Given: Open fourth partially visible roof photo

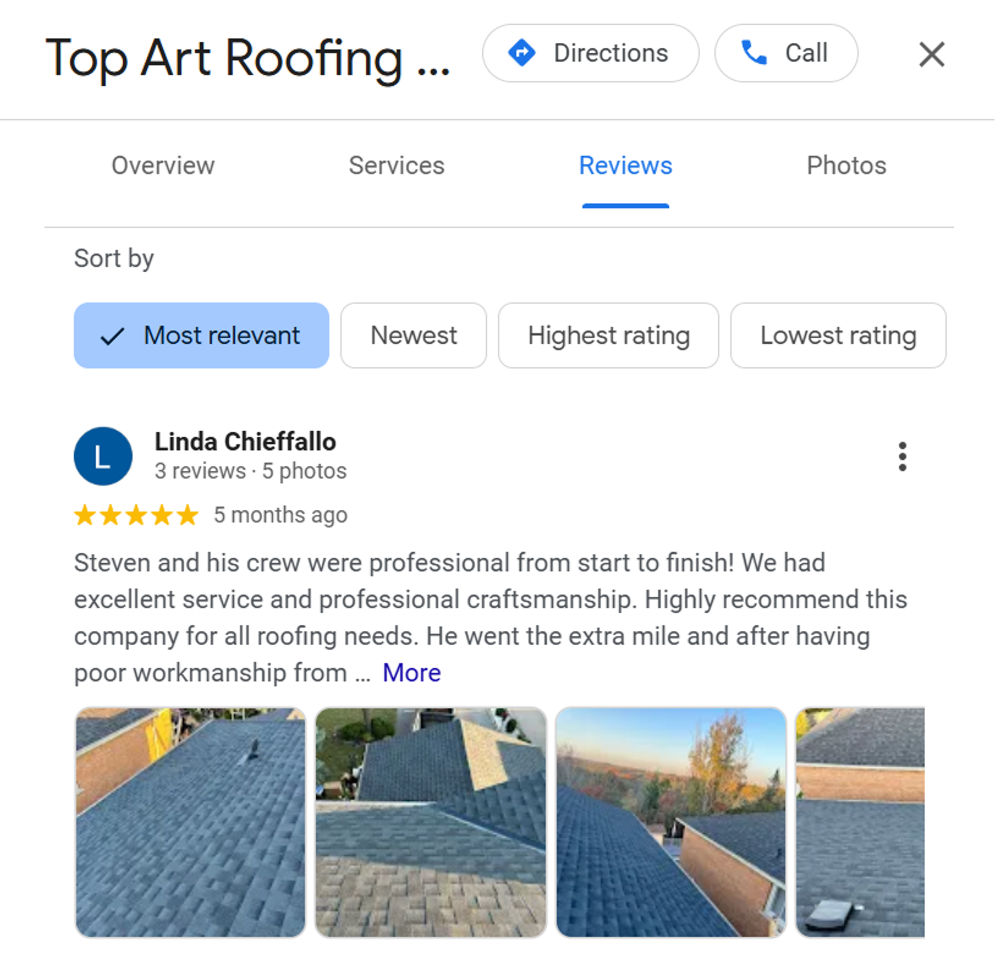Looking at the screenshot, I should (x=860, y=822).
